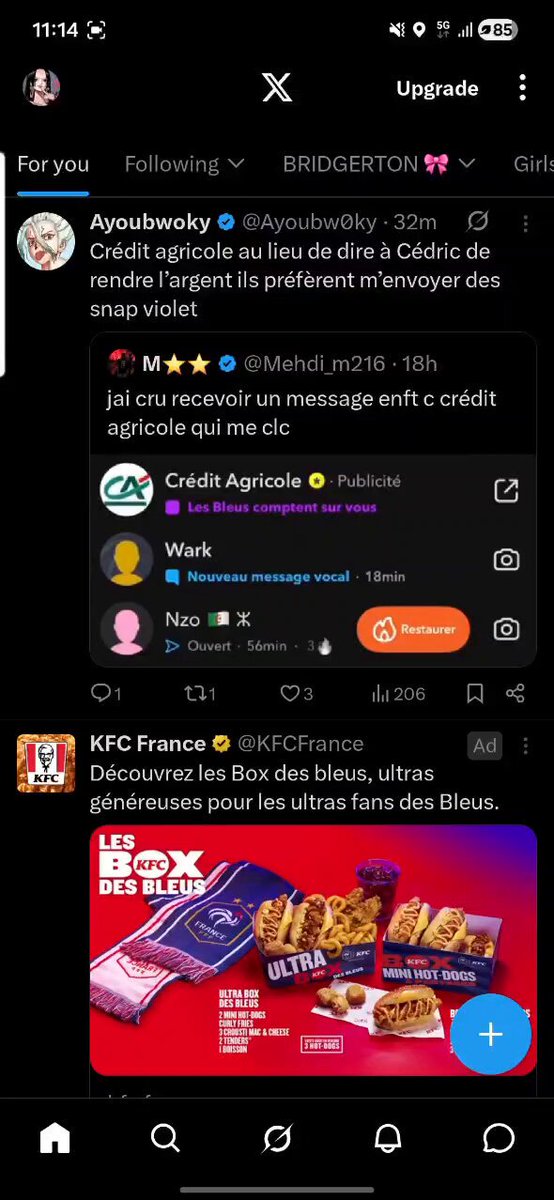Image resolution: width=554 pixels, height=1200 pixels.
Task: Go to the Search tab
Action: coord(165,1138)
